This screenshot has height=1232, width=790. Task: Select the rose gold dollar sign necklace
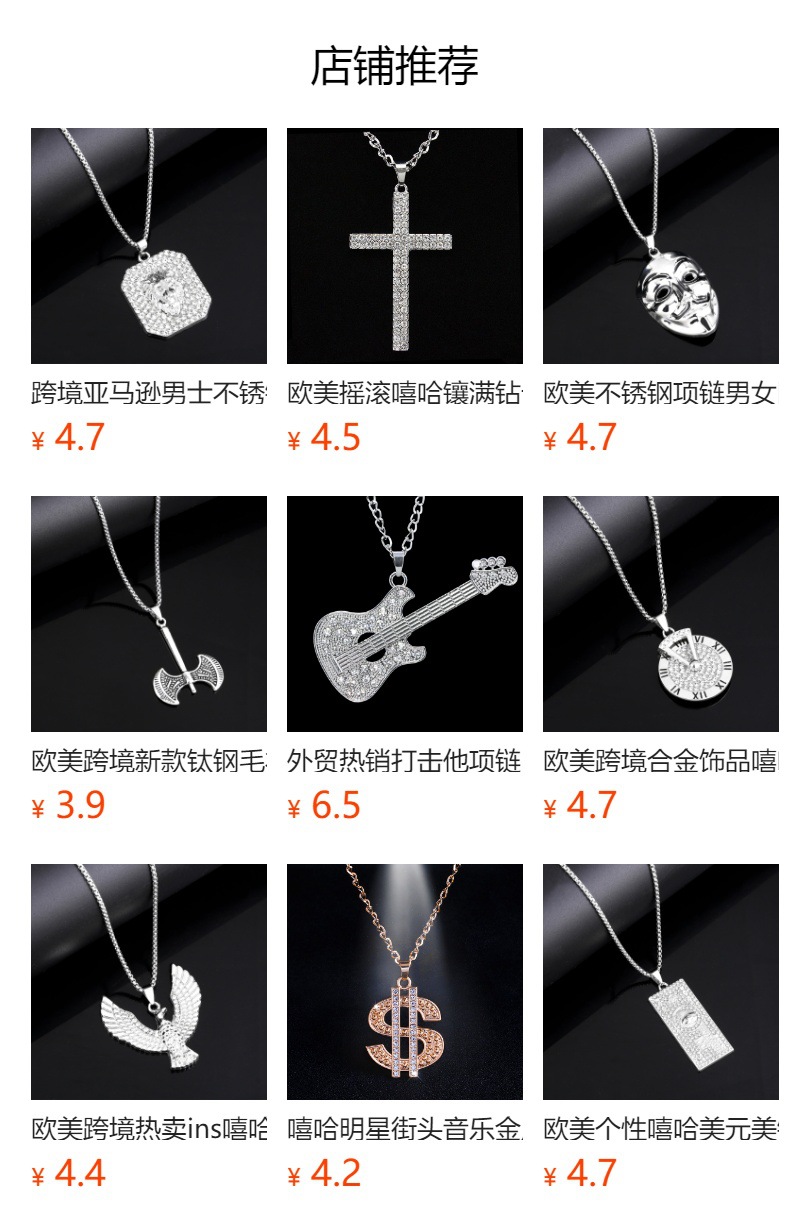pos(404,982)
